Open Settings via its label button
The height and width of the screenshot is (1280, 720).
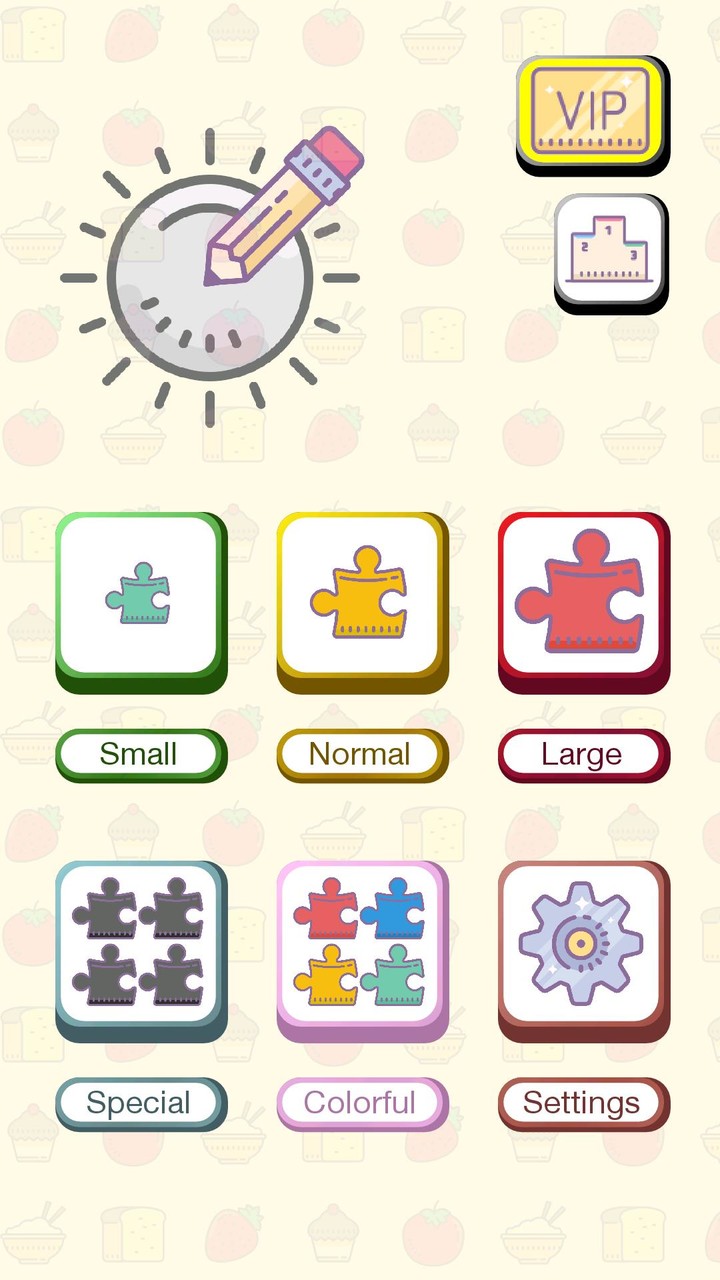point(583,1103)
